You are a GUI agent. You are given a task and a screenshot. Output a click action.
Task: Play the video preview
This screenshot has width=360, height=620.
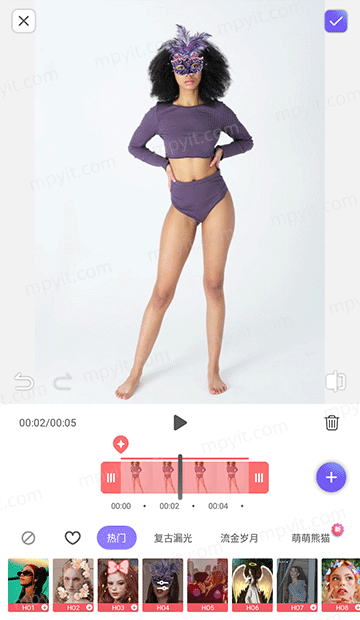180,423
